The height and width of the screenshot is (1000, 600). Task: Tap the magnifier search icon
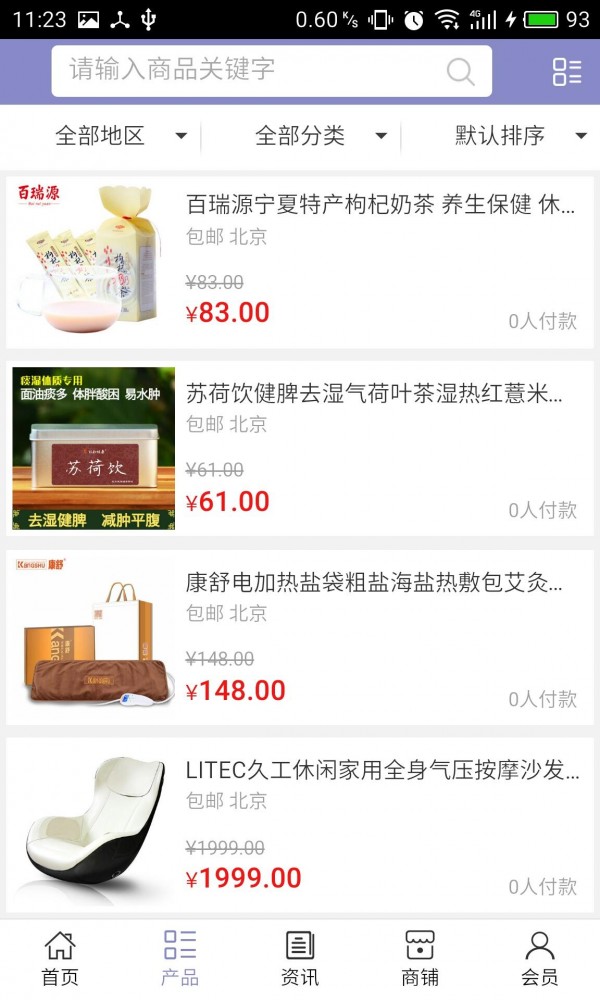pos(460,71)
